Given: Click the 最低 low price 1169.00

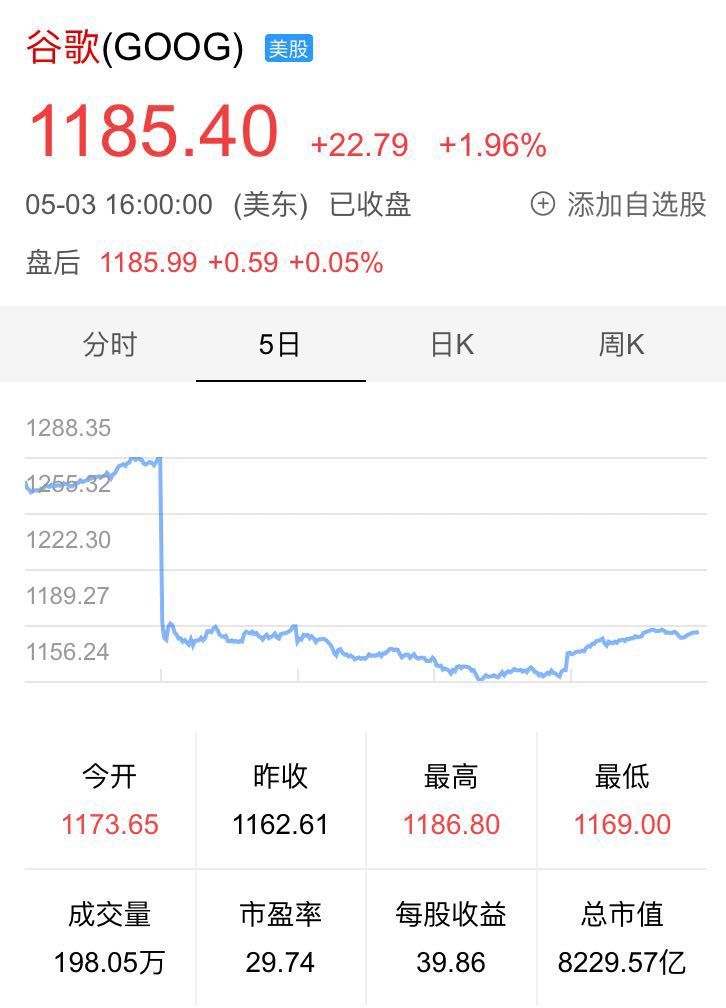Looking at the screenshot, I should click(624, 824).
